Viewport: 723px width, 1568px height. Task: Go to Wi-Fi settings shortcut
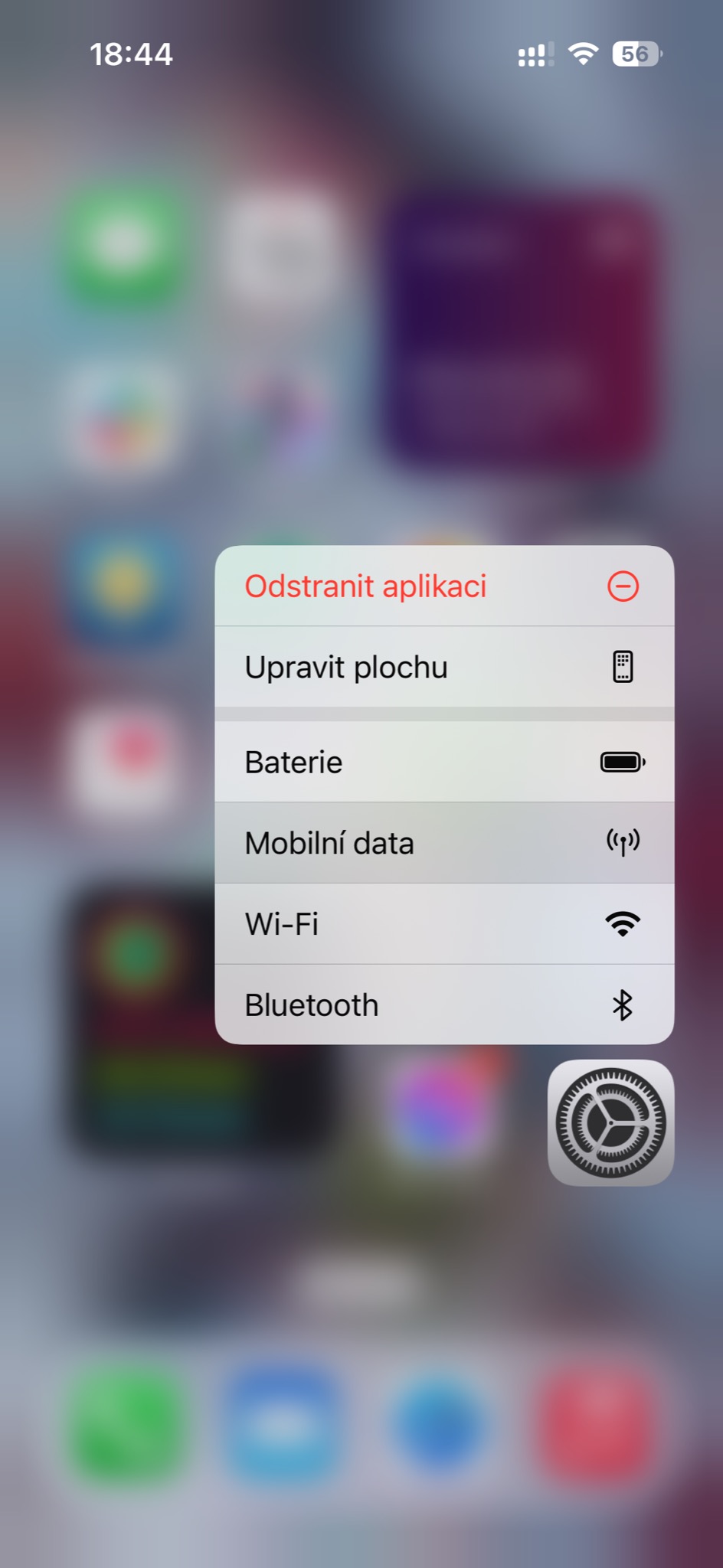[444, 924]
